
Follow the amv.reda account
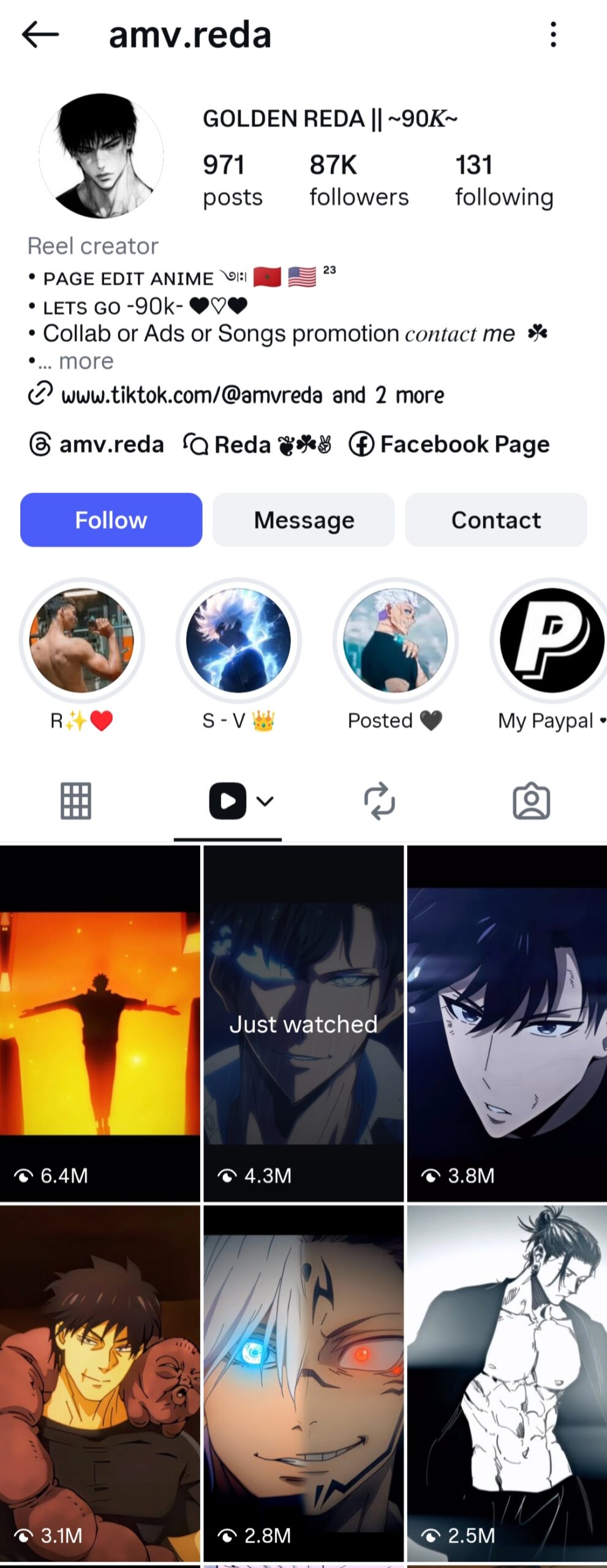point(111,520)
